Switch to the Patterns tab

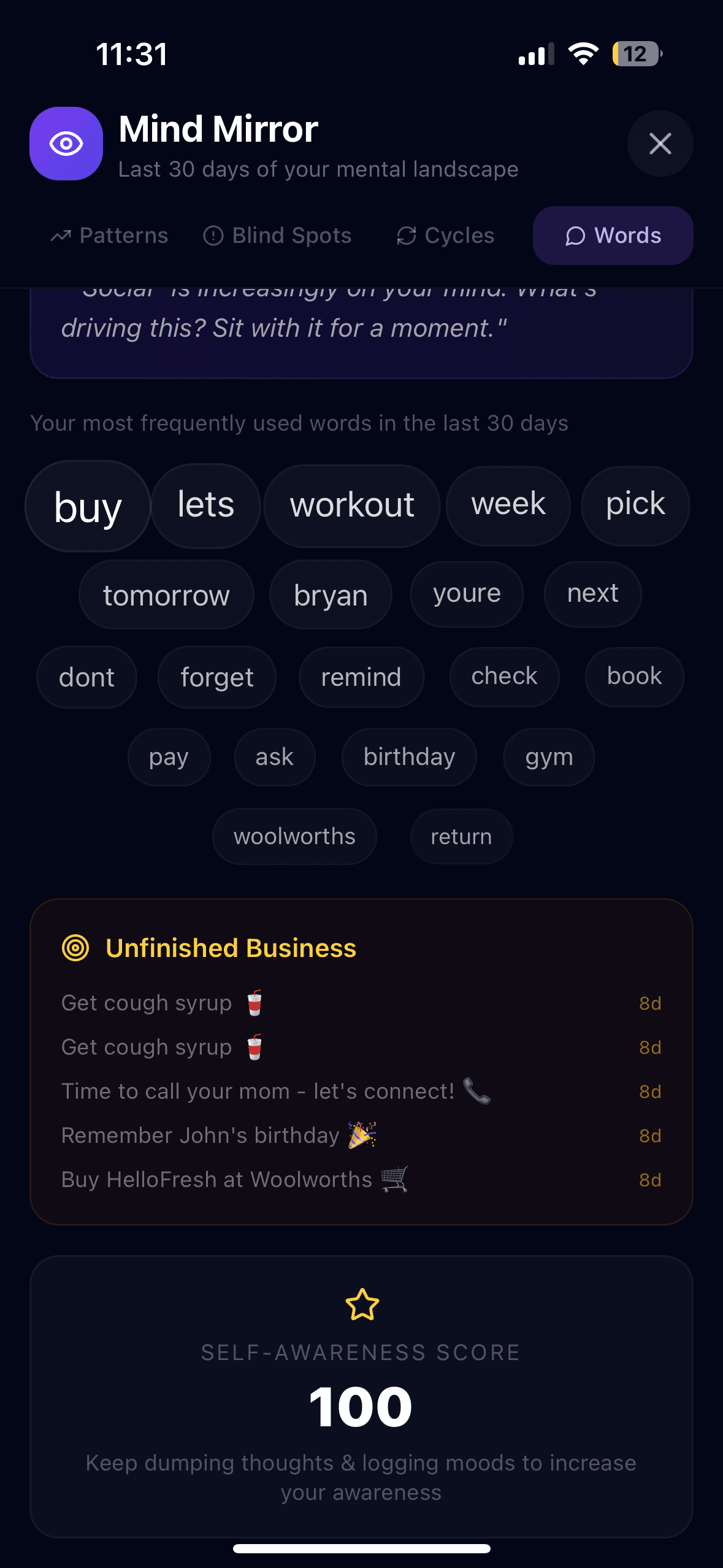pyautogui.click(x=110, y=236)
